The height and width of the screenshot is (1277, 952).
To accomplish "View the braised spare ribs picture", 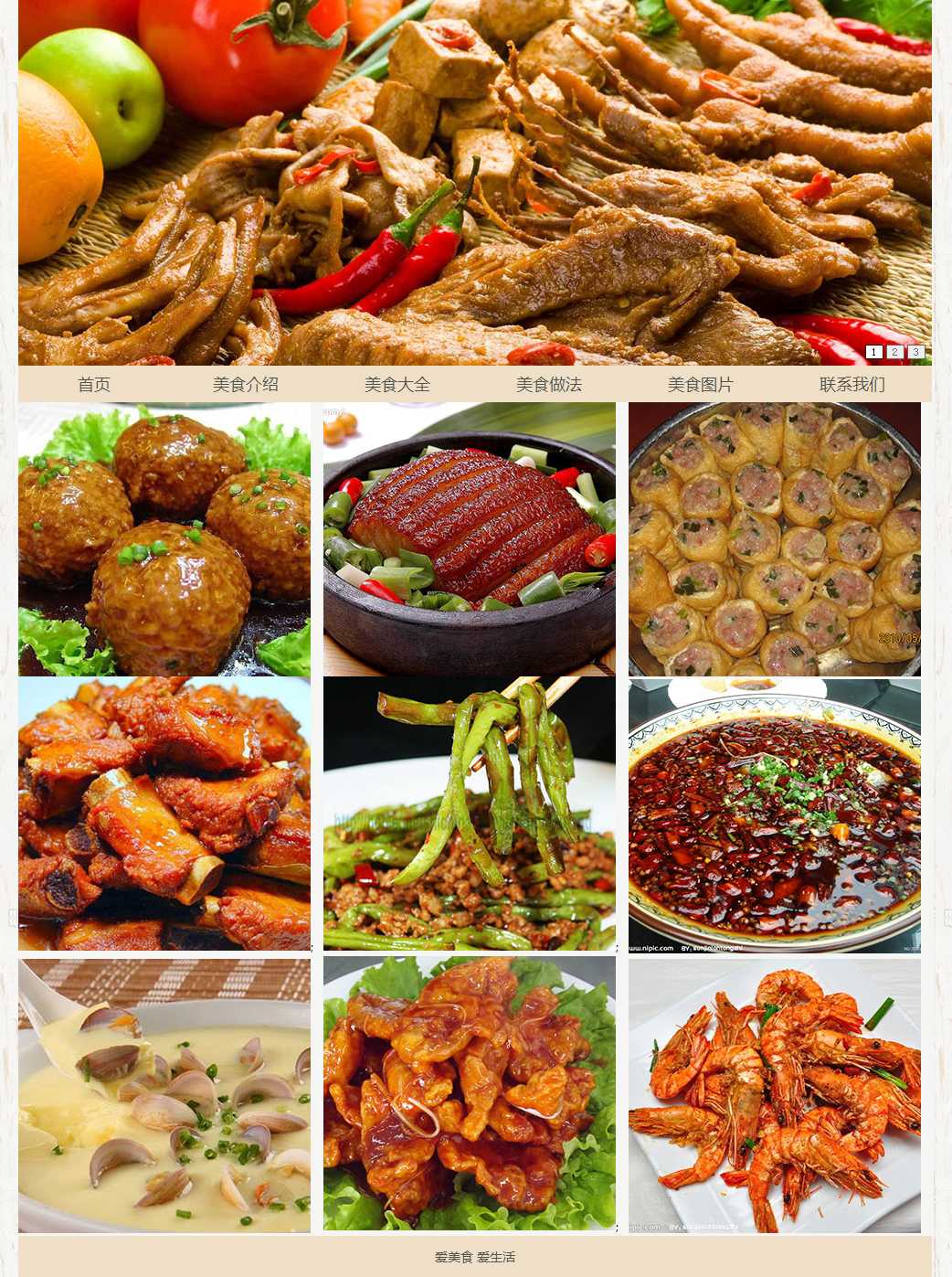I will click(x=164, y=814).
